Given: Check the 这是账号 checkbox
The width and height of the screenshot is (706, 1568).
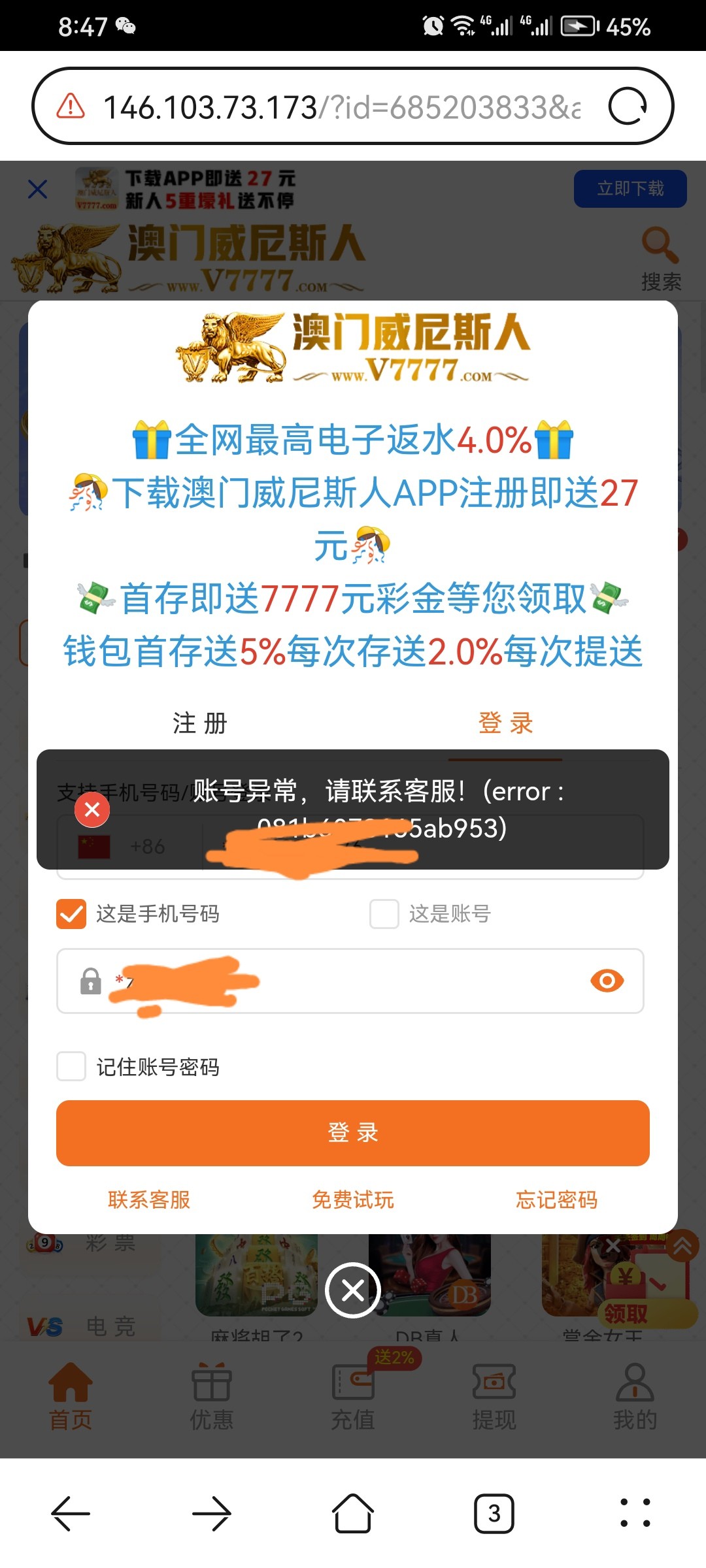Looking at the screenshot, I should click(x=384, y=913).
